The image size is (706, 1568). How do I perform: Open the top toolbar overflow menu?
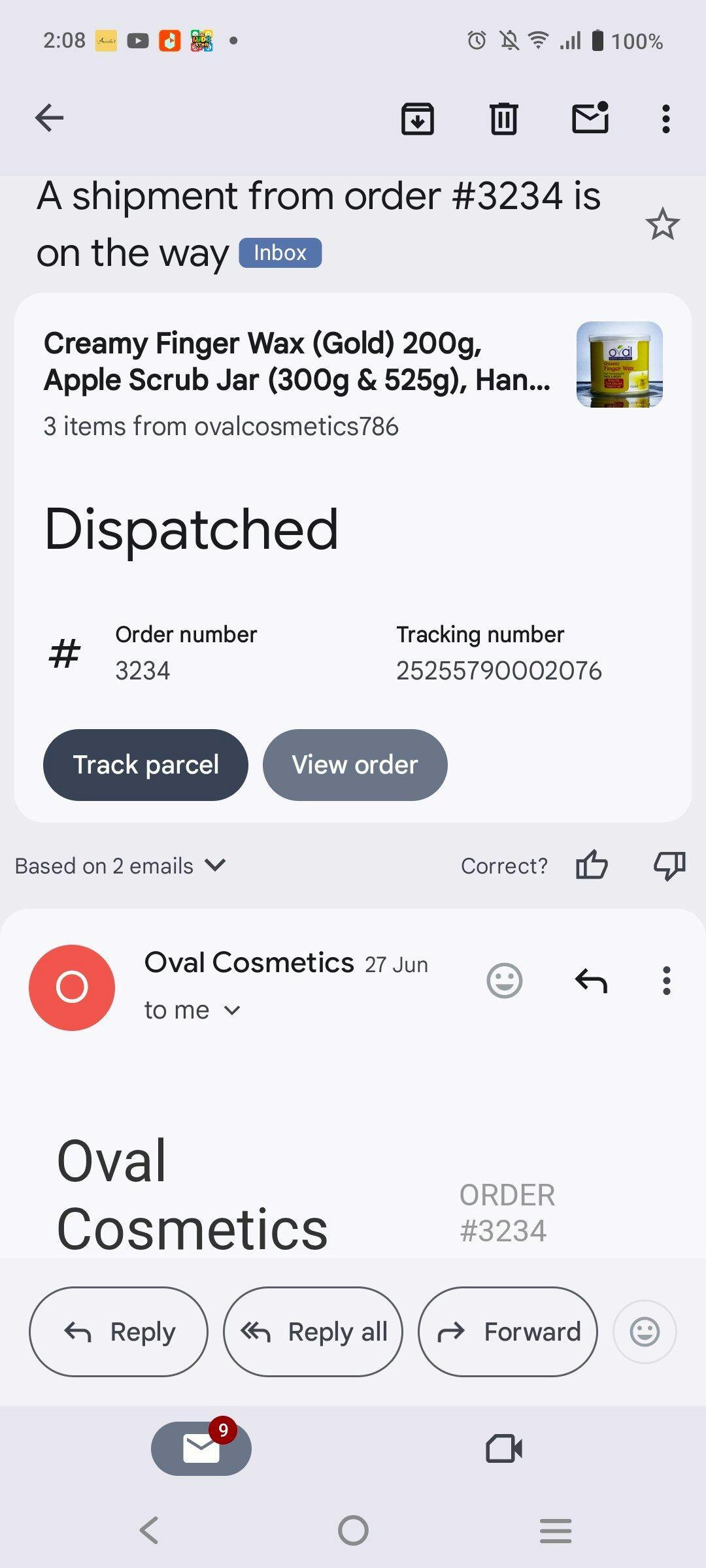(665, 119)
